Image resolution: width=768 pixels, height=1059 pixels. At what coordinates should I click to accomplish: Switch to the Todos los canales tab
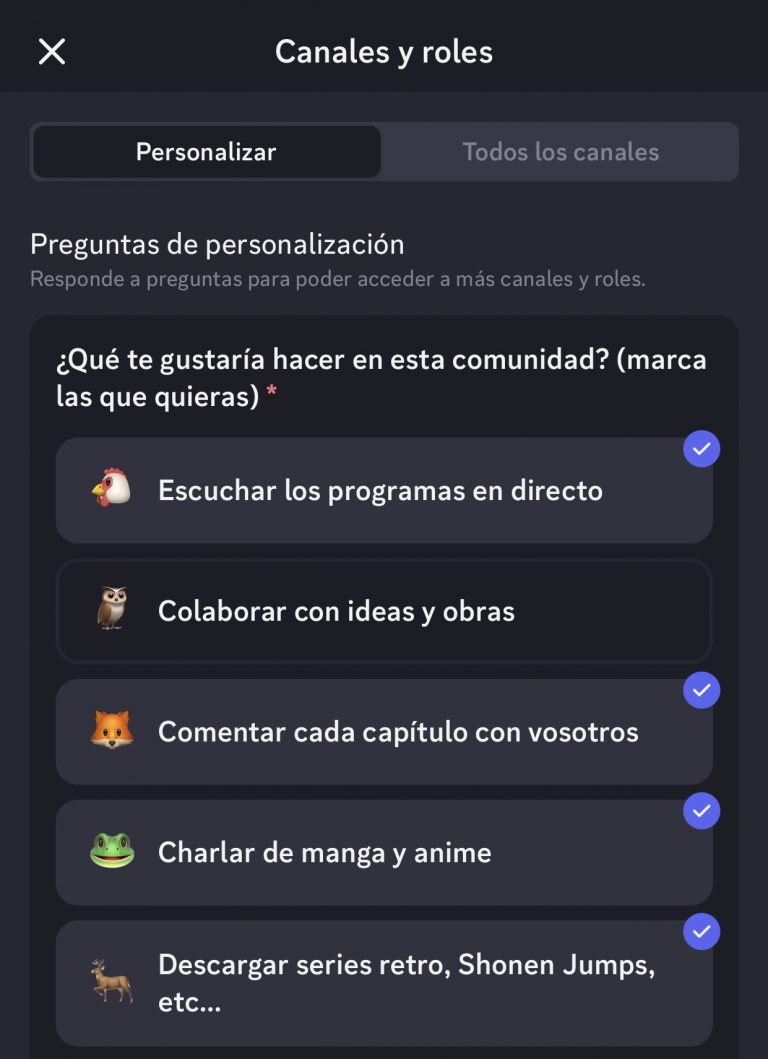click(560, 152)
